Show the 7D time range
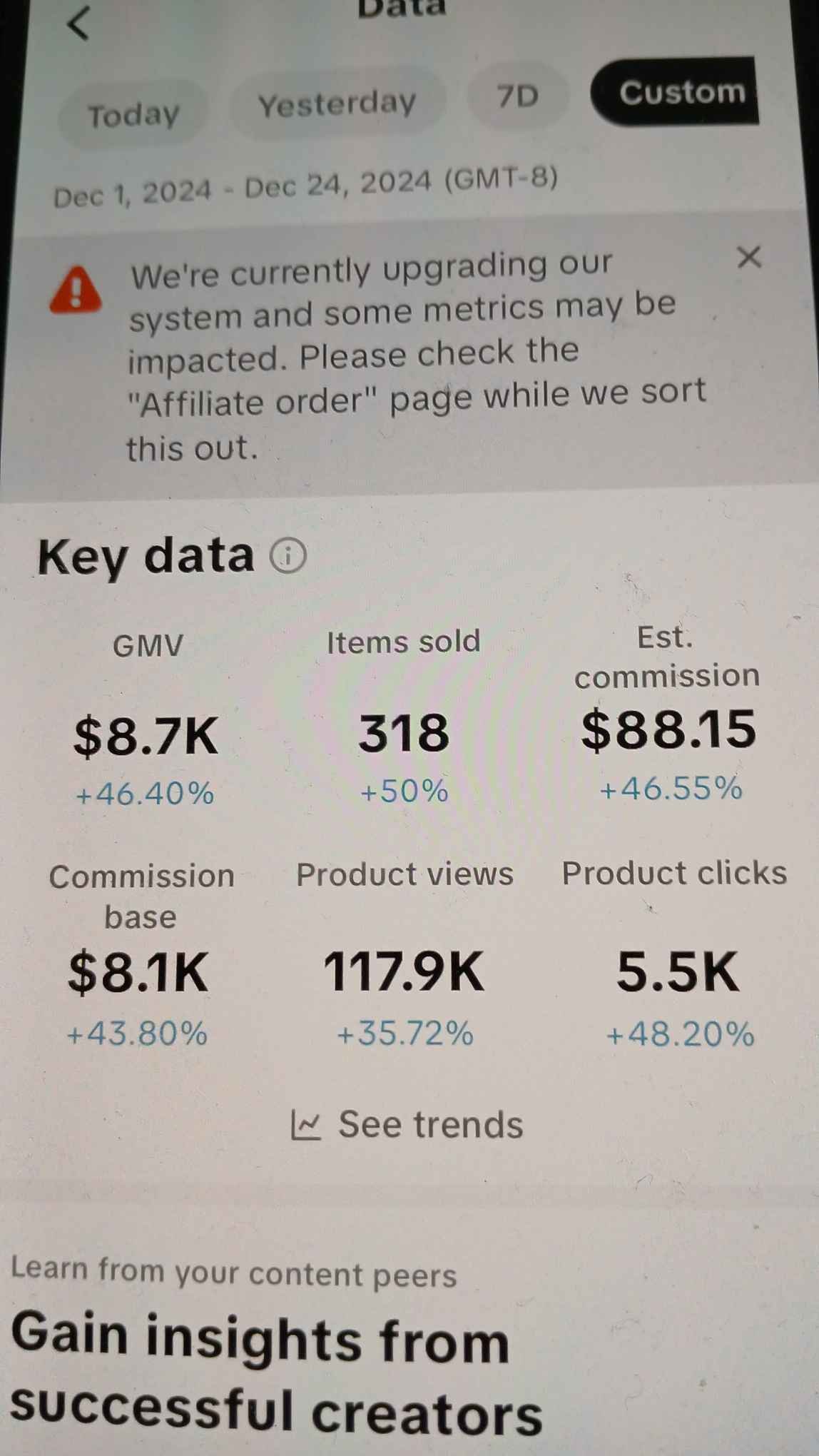 518,96
